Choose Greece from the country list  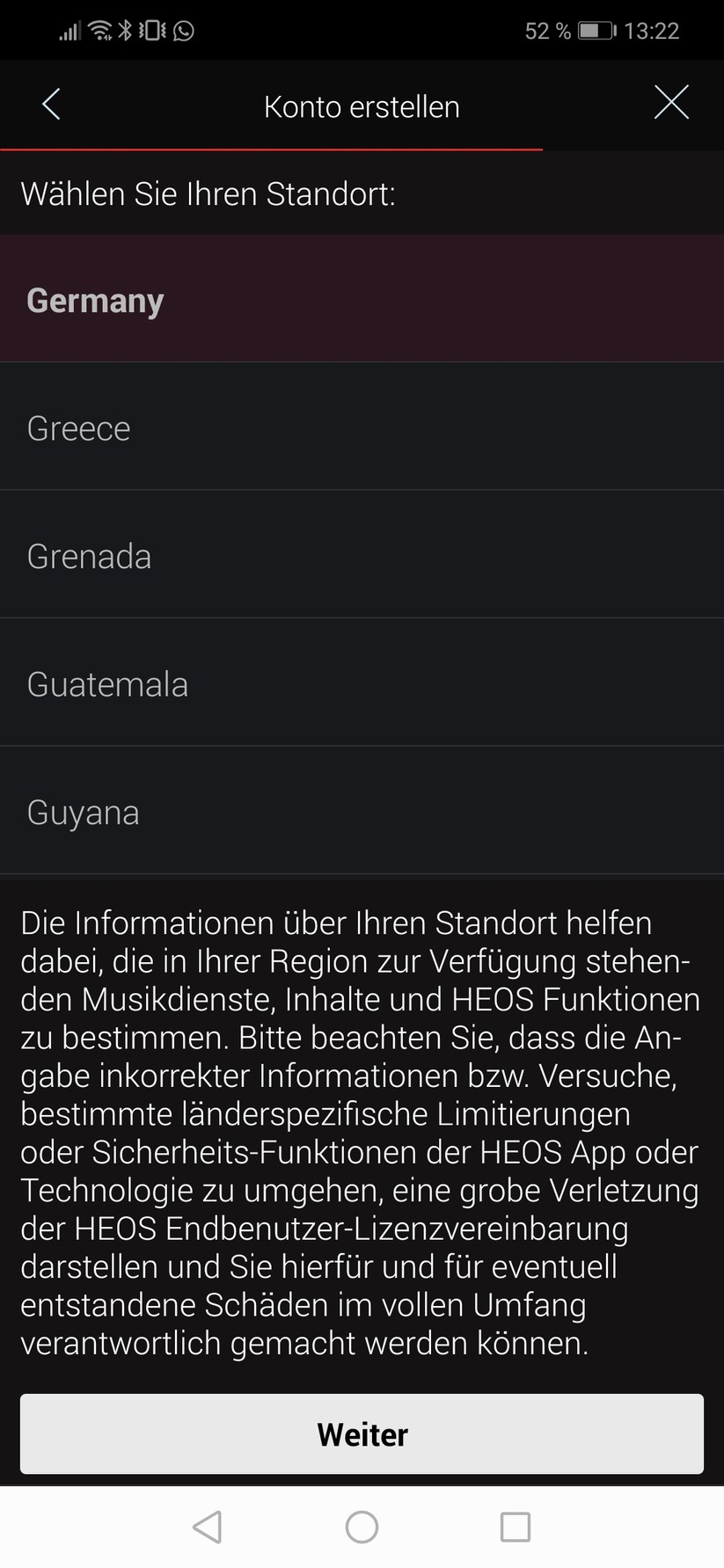click(x=362, y=428)
